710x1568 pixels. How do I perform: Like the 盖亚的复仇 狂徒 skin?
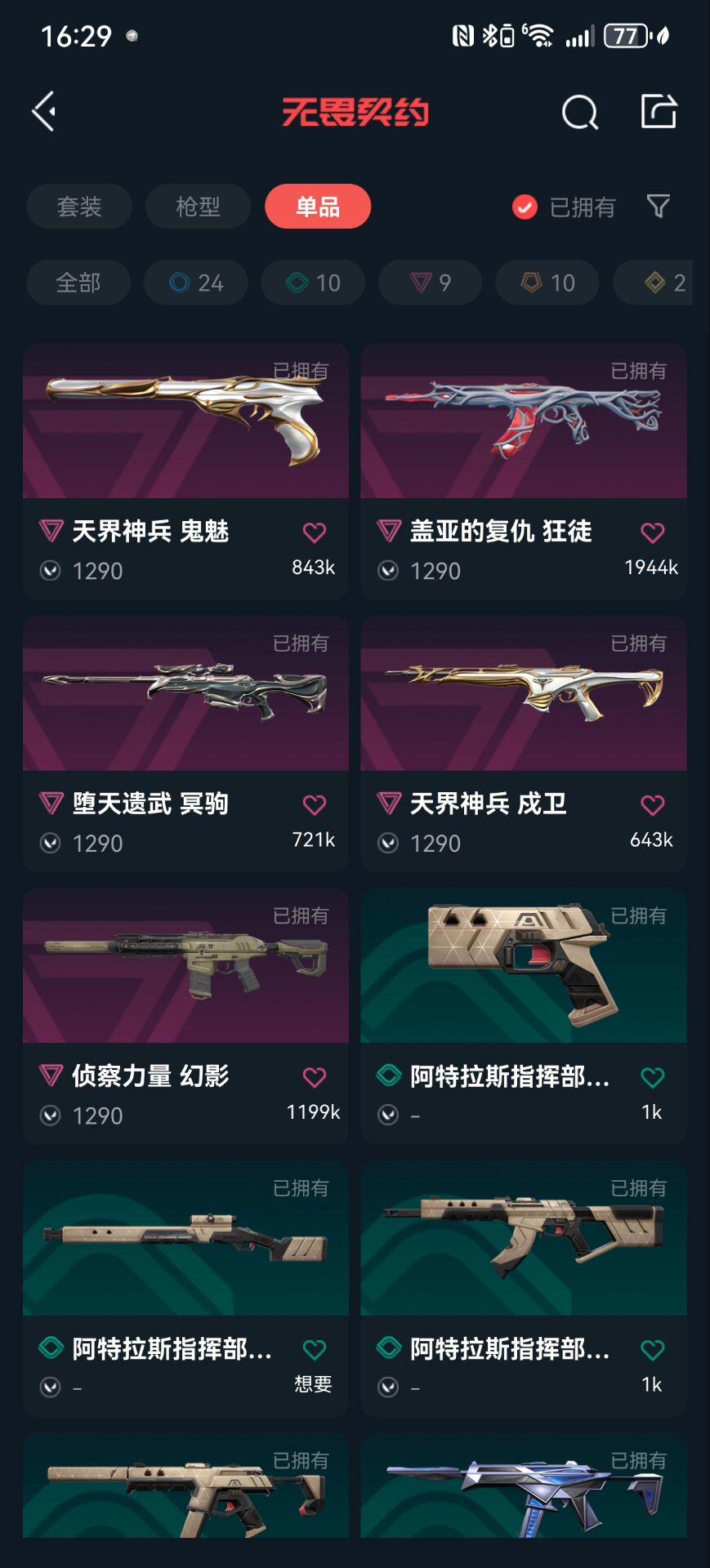(652, 533)
